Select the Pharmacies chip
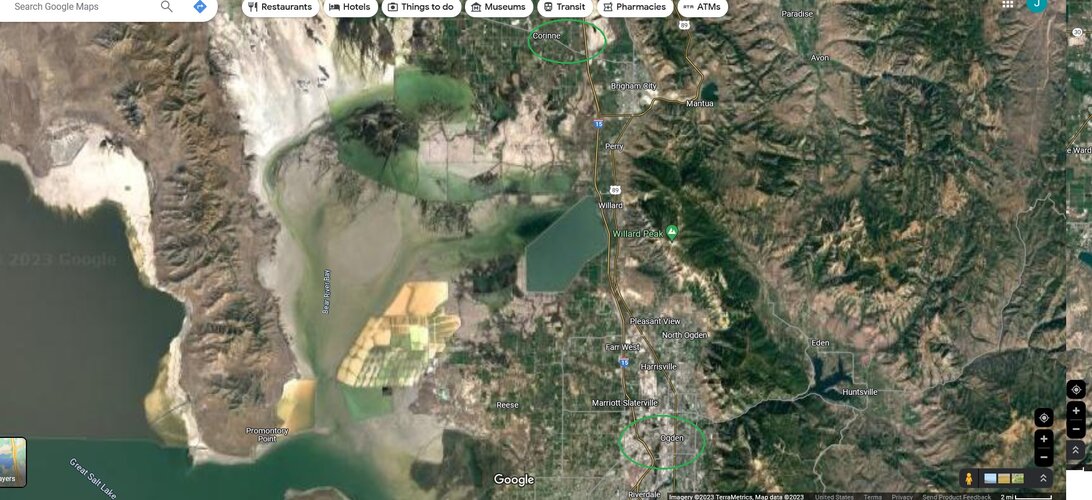This screenshot has width=1092, height=500. pos(634,7)
